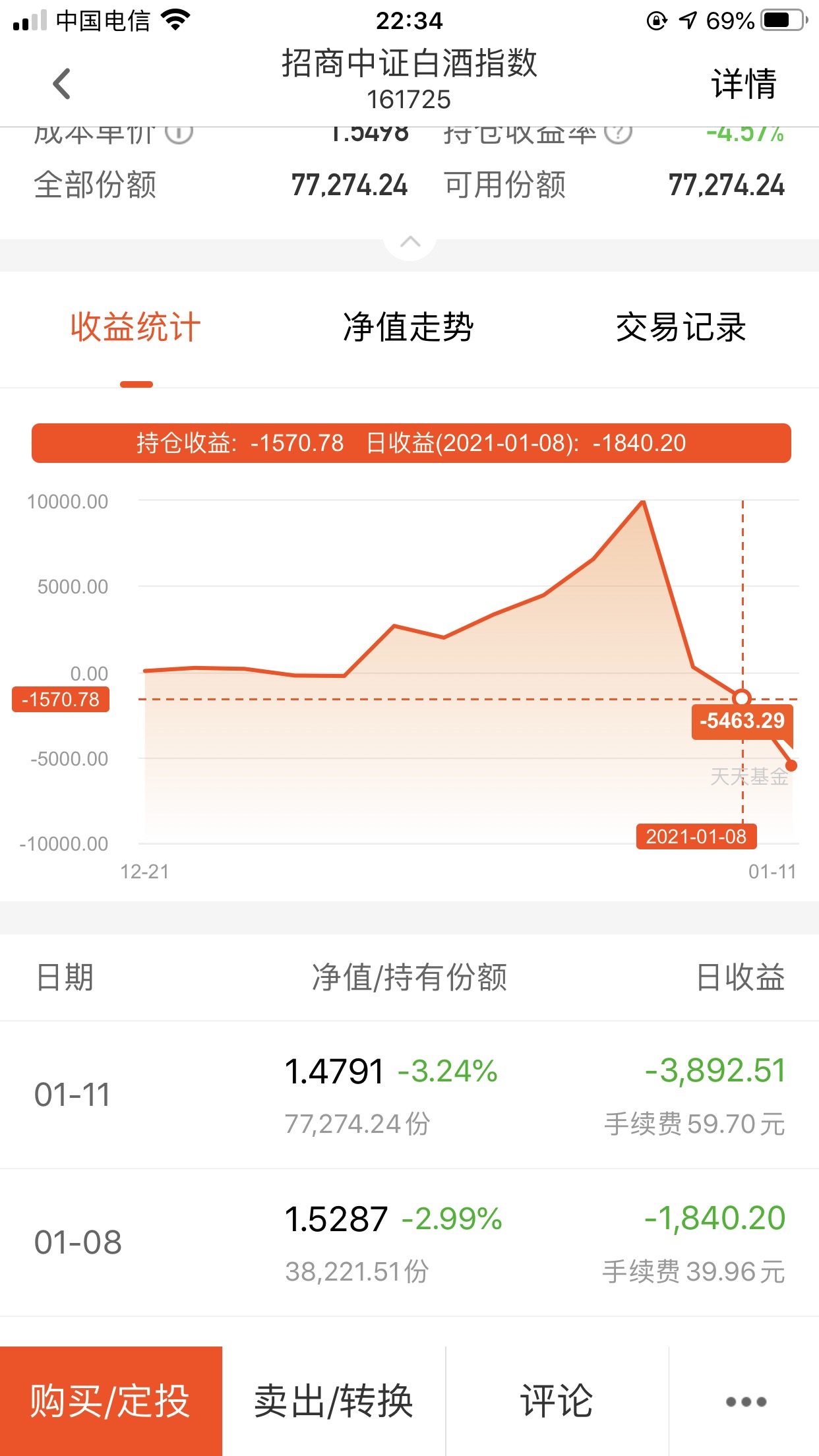819x1456 pixels.
Task: Tap the 购买/定投 button
Action: [x=112, y=1401]
